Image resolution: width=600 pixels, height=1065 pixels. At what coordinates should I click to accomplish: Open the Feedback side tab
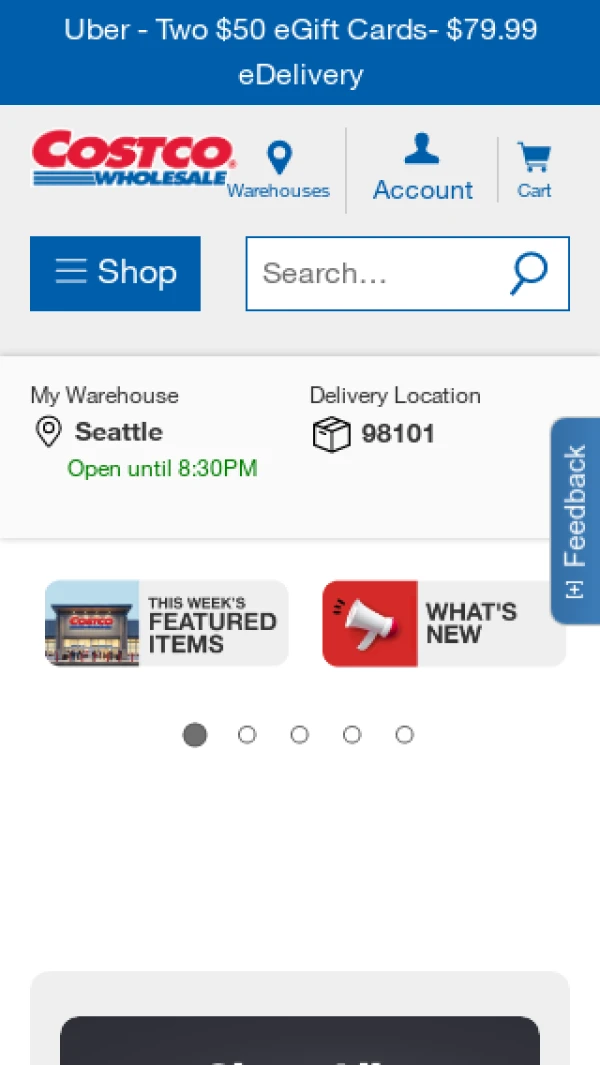pos(575,520)
